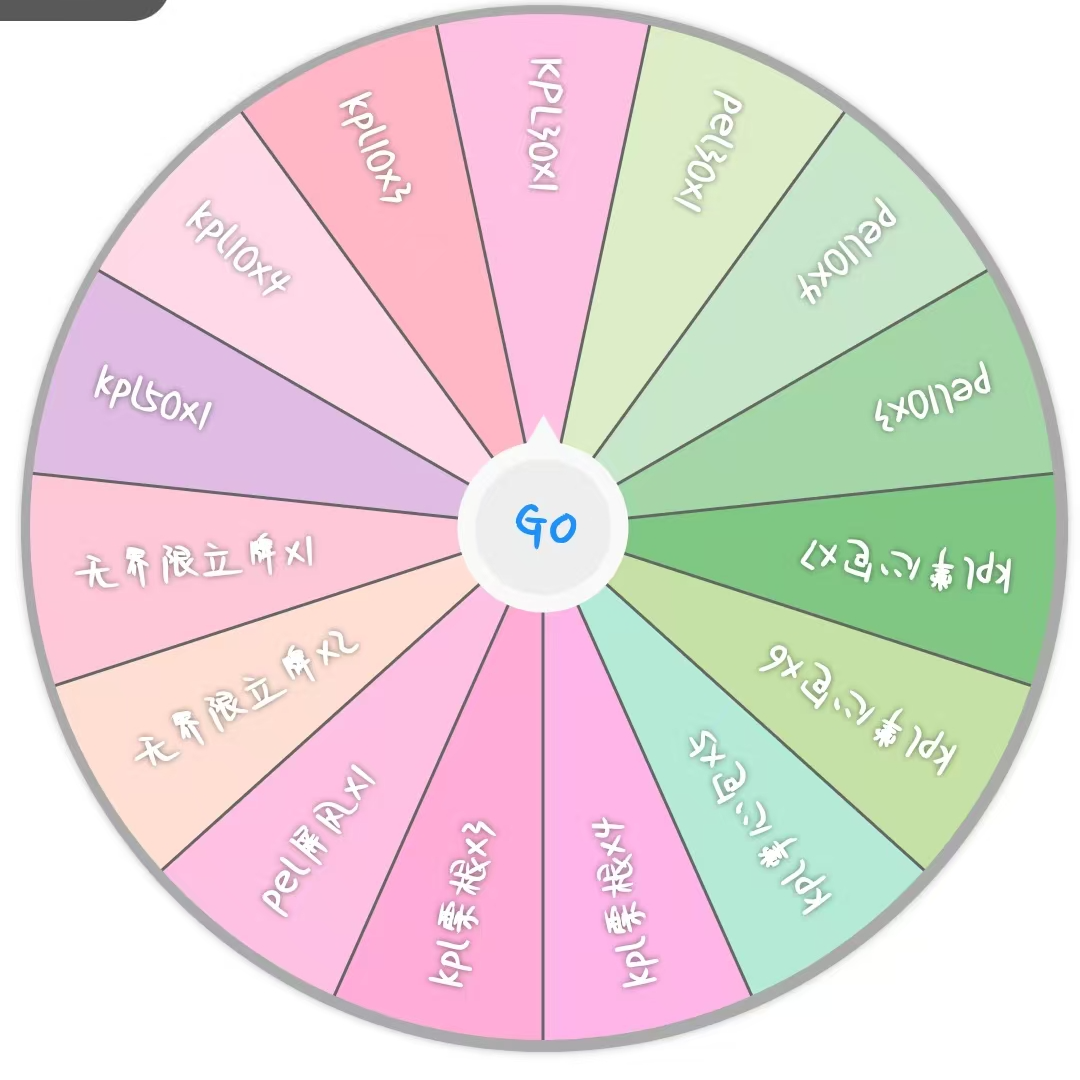Tap the GO button to spin the wheel
This screenshot has width=1080, height=1080.
pyautogui.click(x=543, y=525)
